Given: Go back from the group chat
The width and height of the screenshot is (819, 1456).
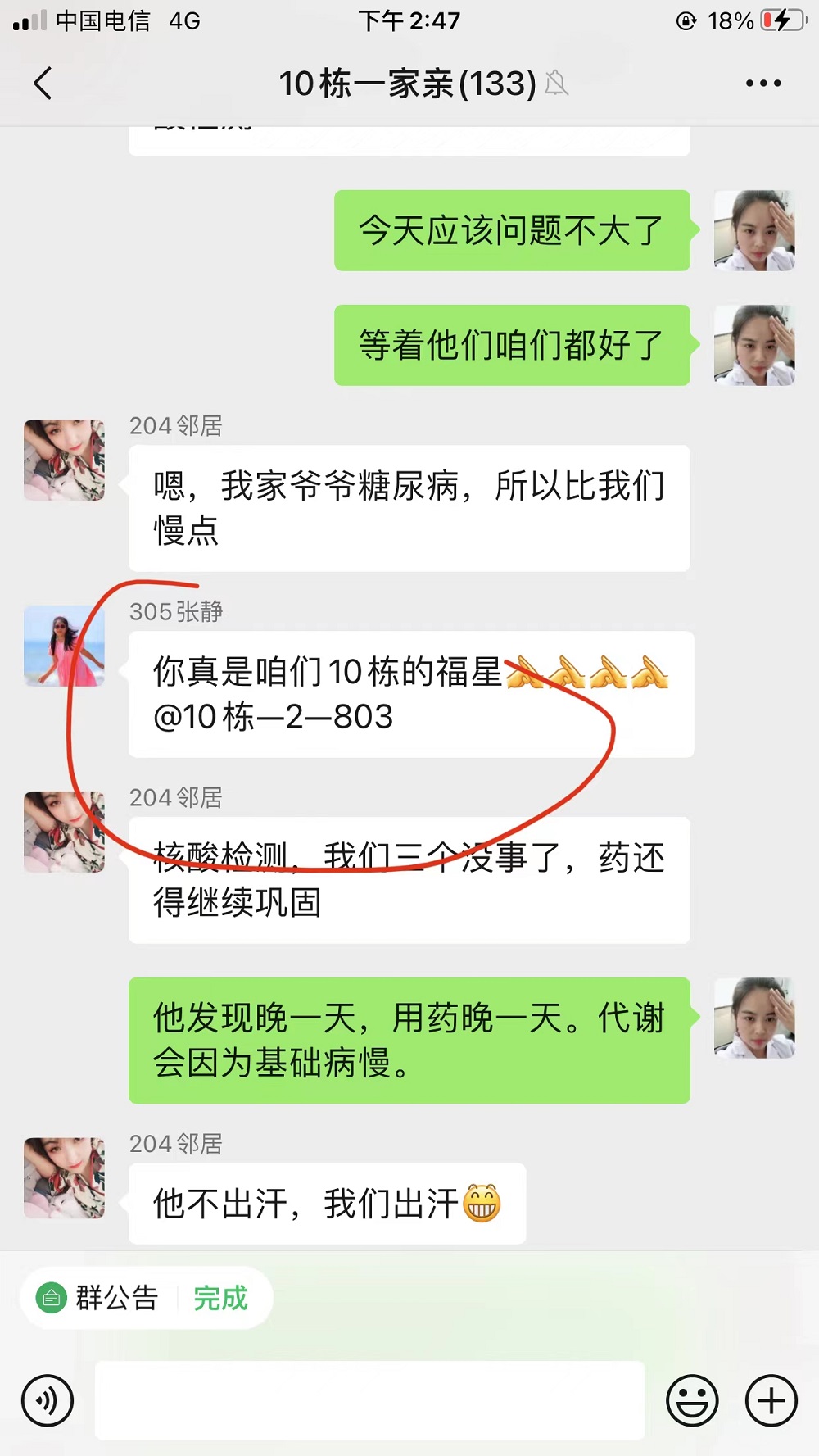Looking at the screenshot, I should (x=43, y=84).
